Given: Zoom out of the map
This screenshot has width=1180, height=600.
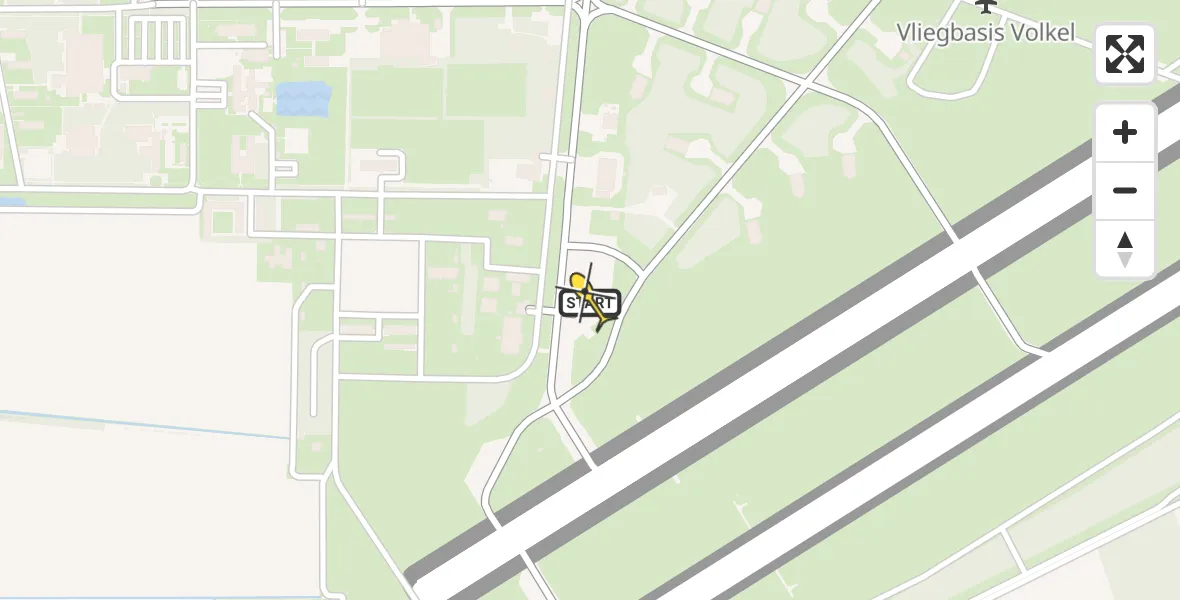Looking at the screenshot, I should [1125, 190].
